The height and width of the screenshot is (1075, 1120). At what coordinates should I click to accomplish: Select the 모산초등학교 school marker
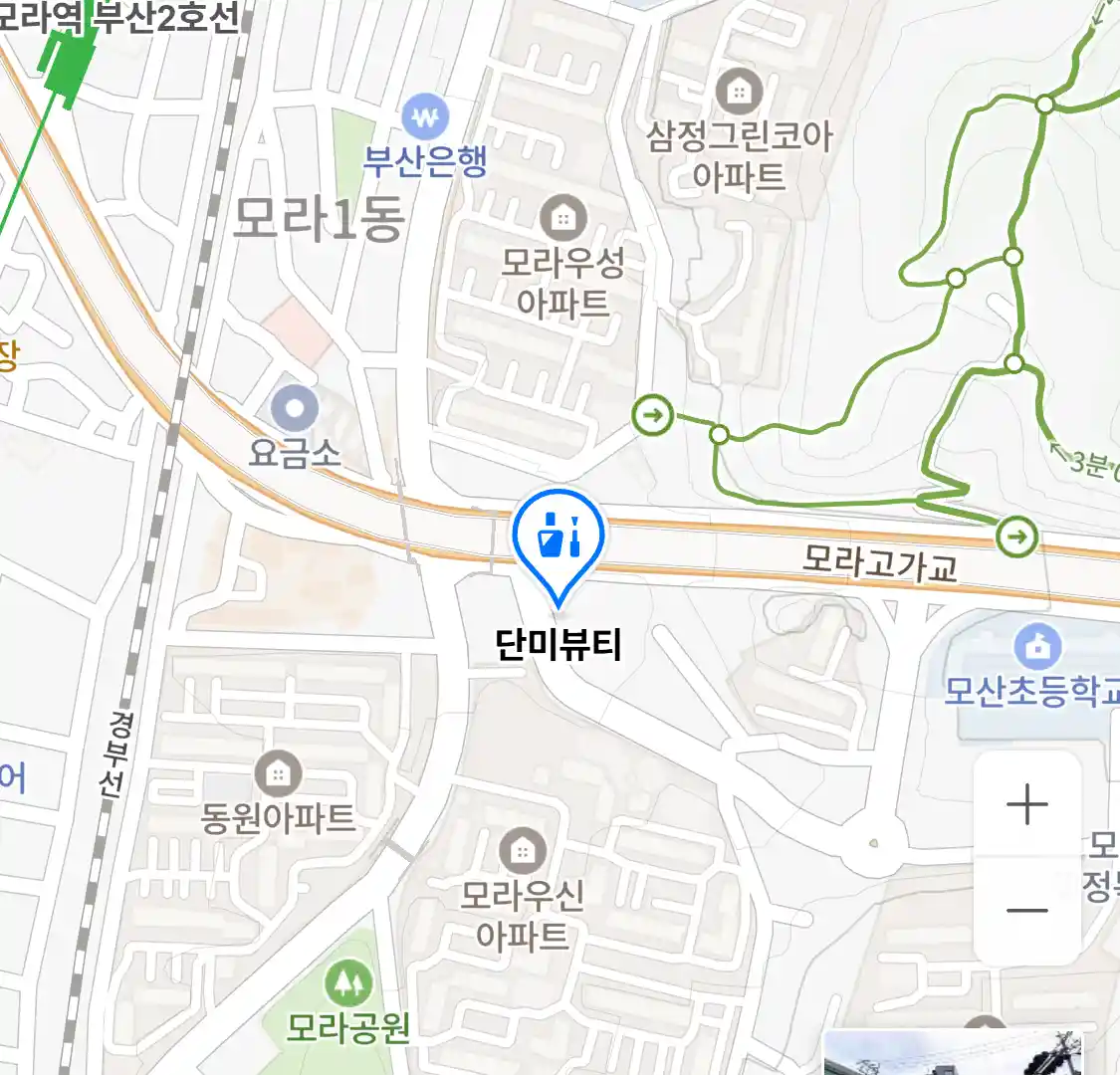pos(1037,648)
